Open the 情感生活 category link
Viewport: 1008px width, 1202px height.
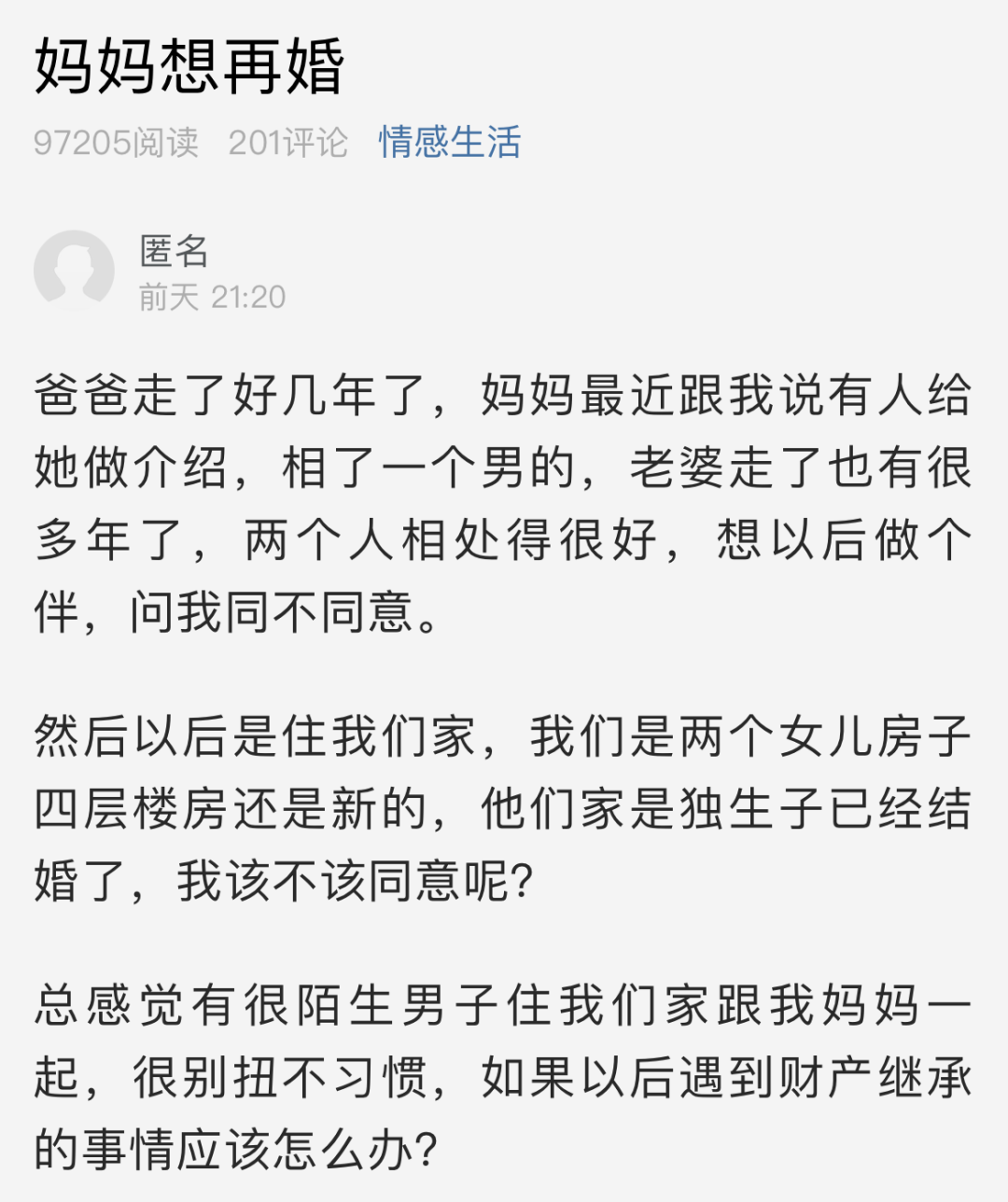tap(449, 142)
